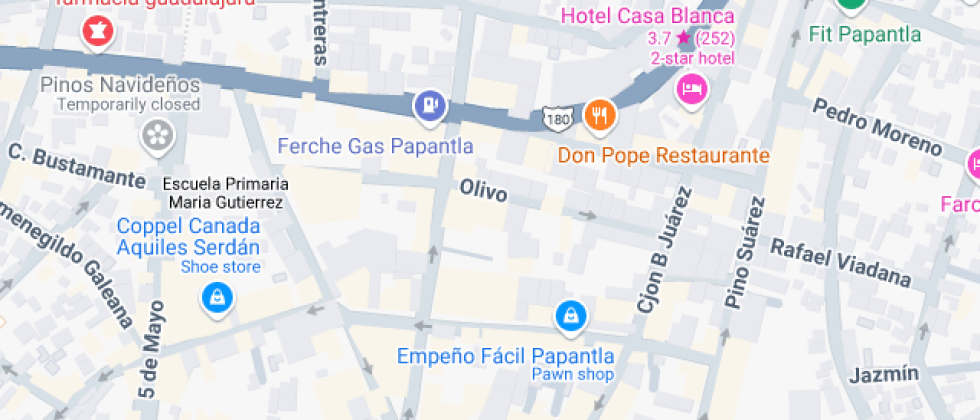Screen dimensions: 980x420
Task: Open the Farmacia Guadalajara pharmacy pin
Action: 97,32
